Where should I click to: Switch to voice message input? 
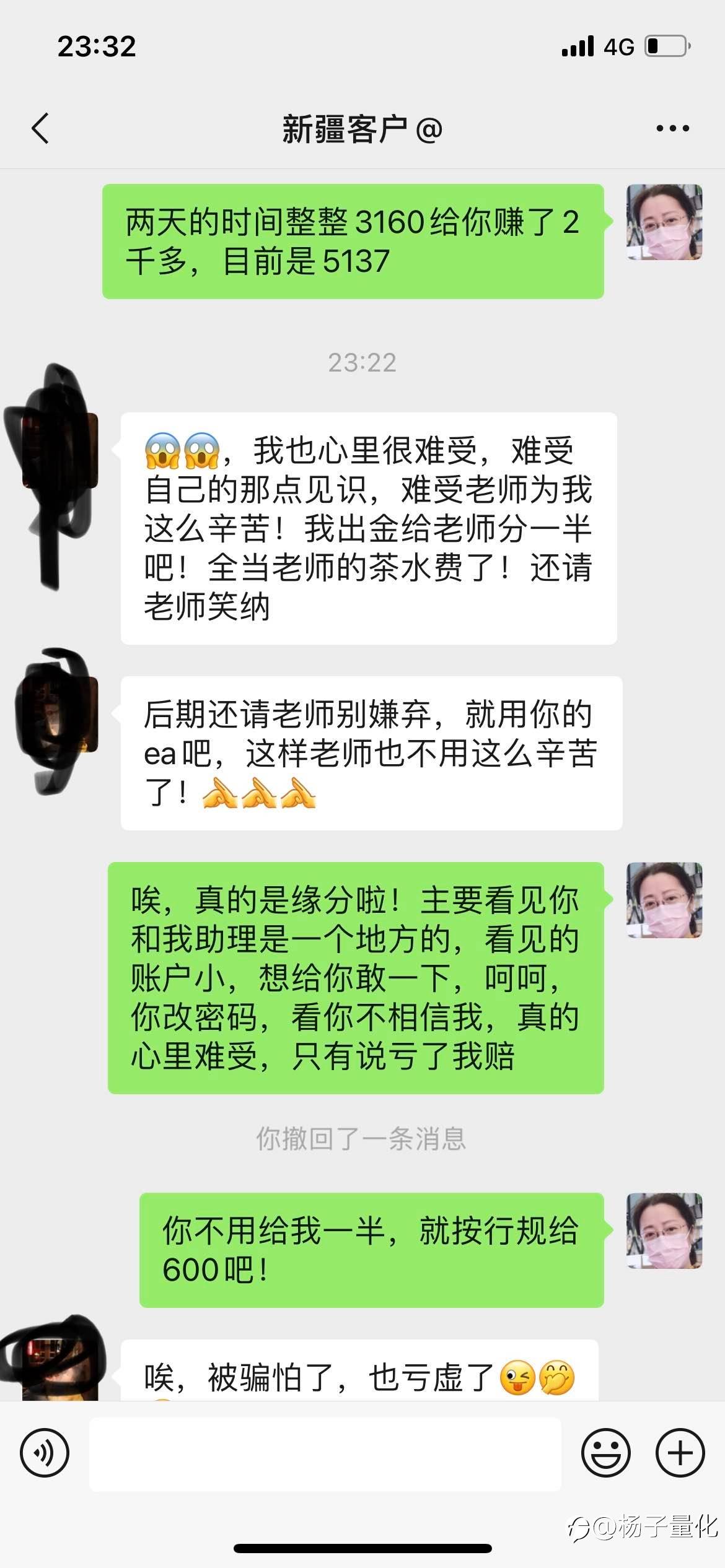click(44, 1453)
